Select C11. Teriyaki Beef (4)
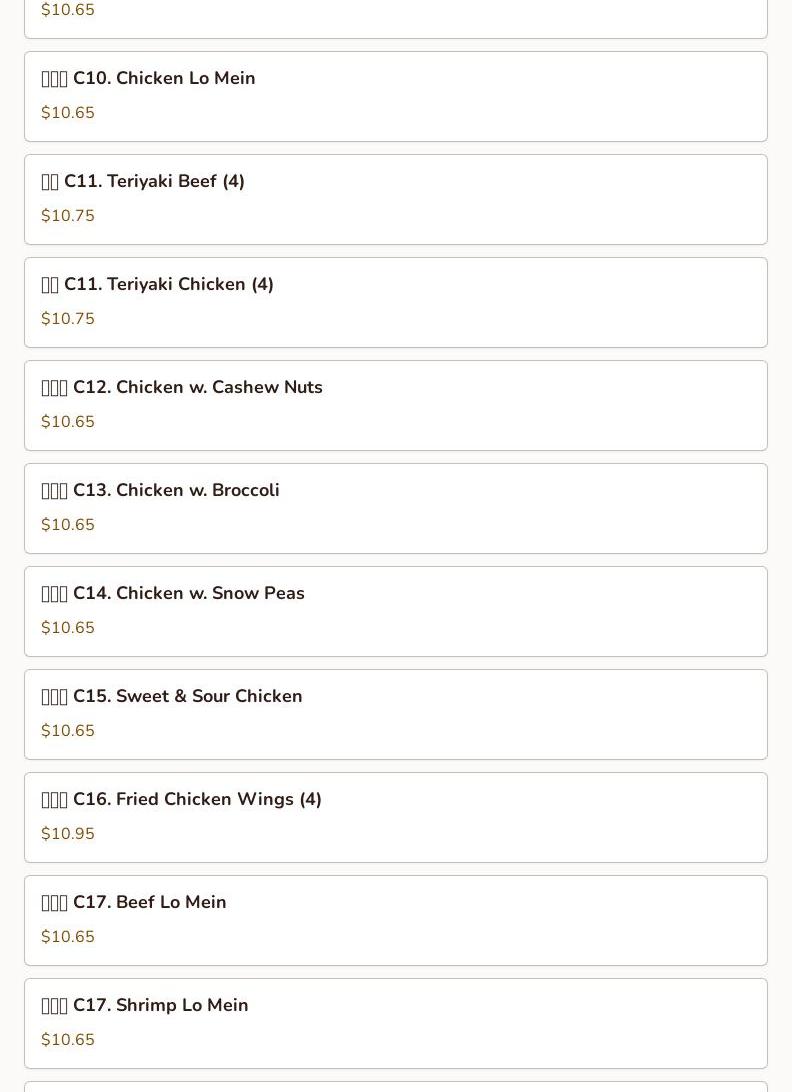The image size is (792, 1092). pyautogui.click(x=395, y=199)
